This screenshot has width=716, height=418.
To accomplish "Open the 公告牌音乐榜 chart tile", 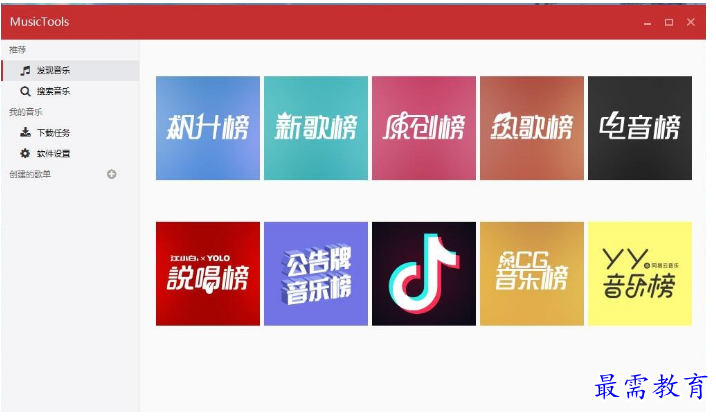I will 315,273.
